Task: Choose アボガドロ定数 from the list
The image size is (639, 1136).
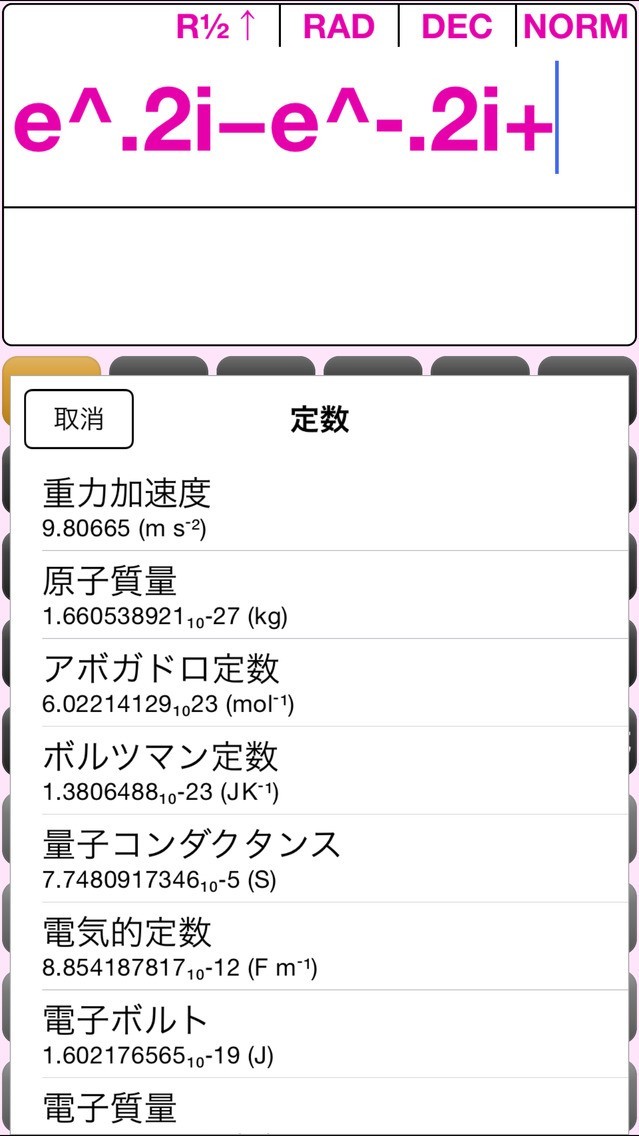Action: coord(320,684)
